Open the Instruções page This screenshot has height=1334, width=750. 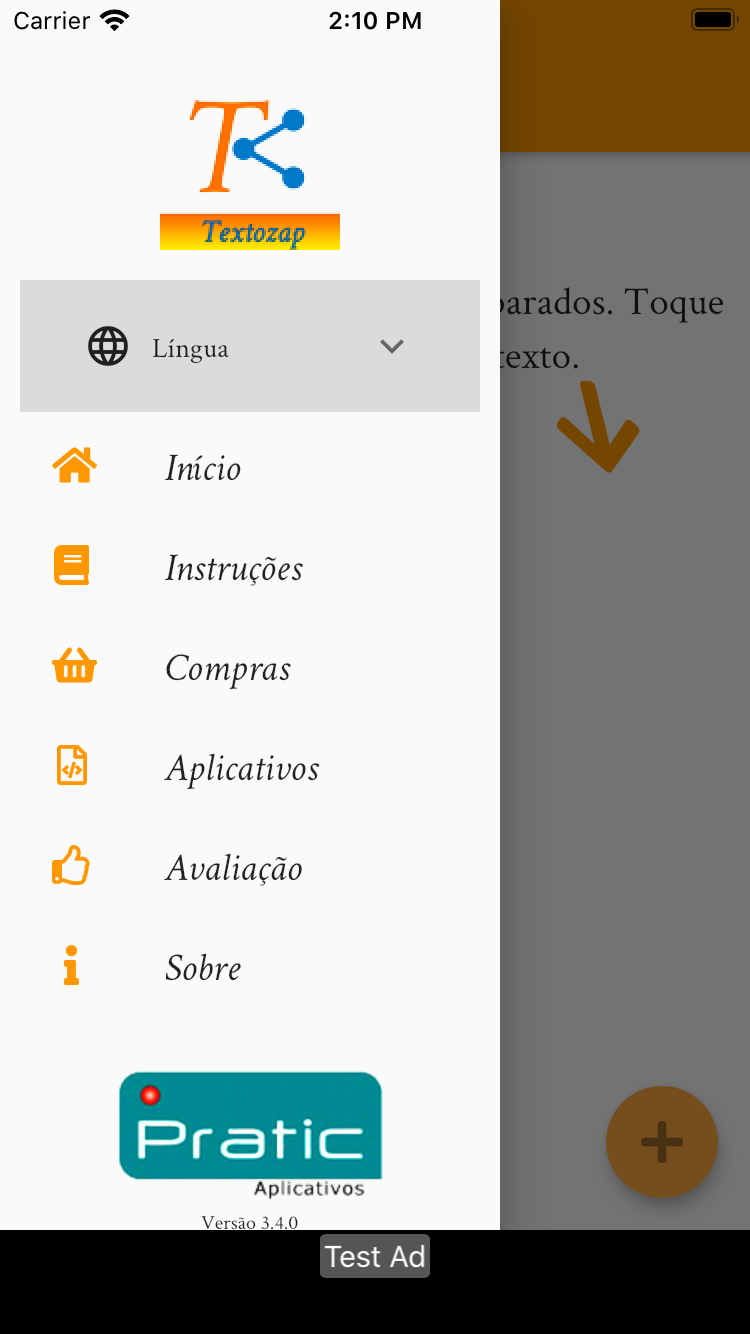pyautogui.click(x=233, y=568)
